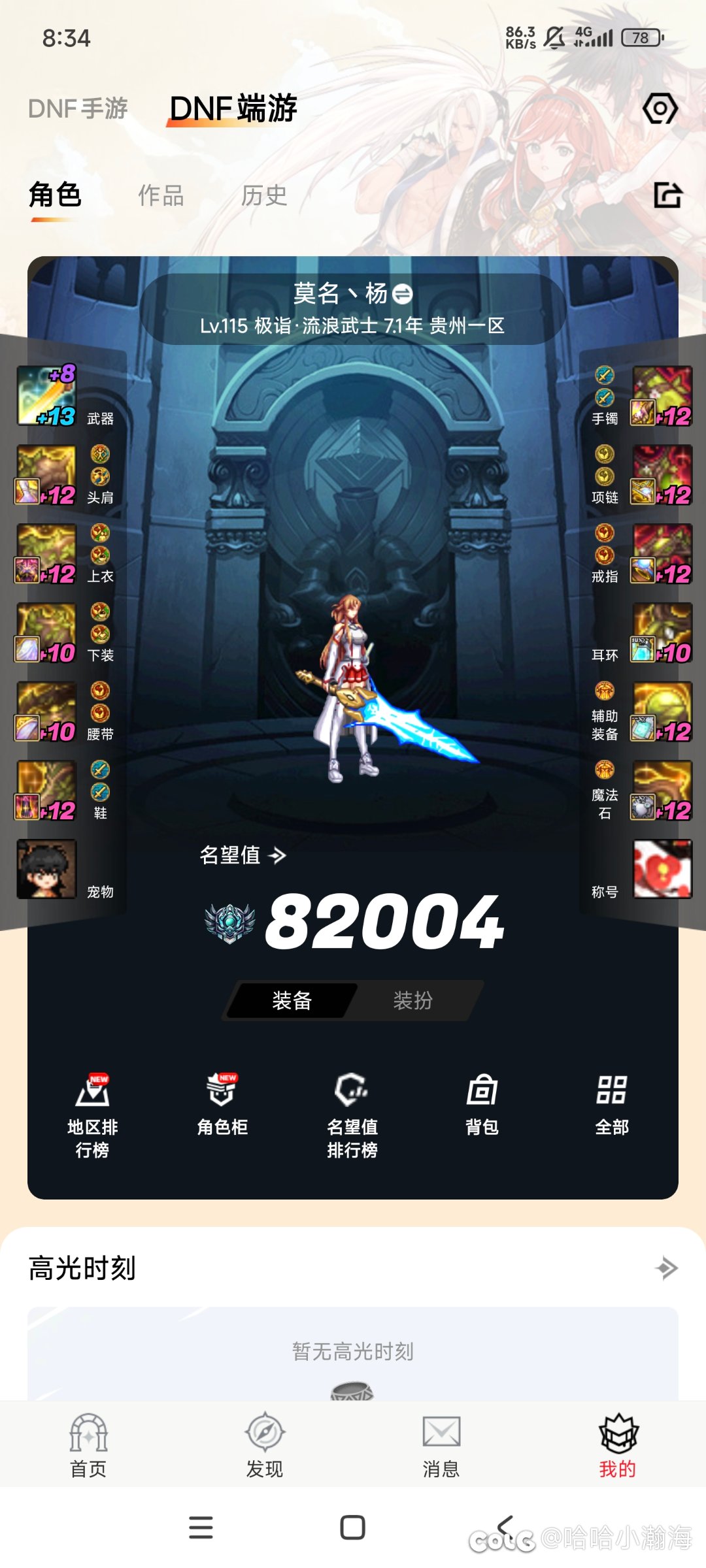Switch character via icon beside 莫名丶杨
Screen dimensions: 706x1568
(x=403, y=294)
